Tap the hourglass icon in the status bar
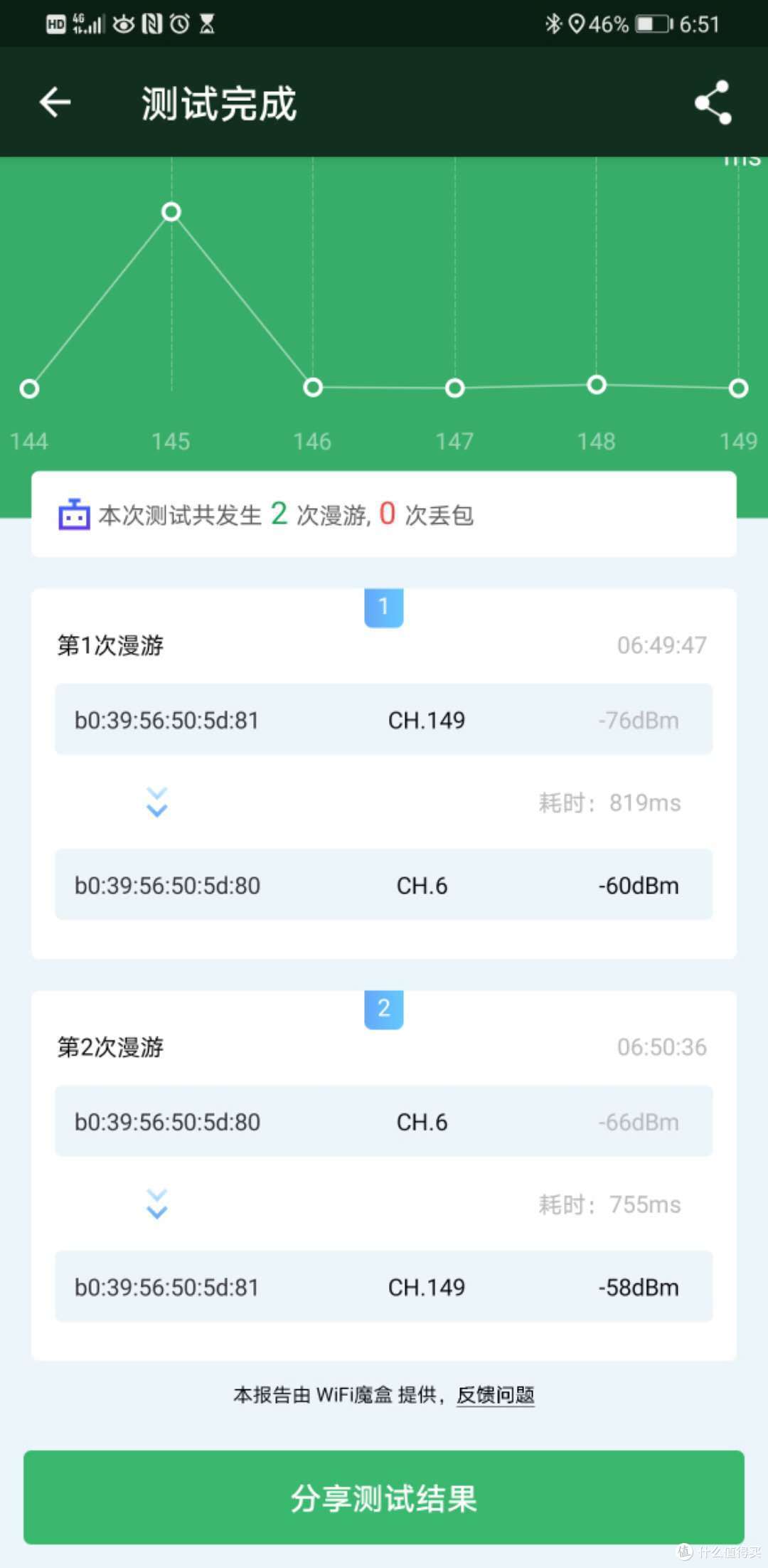768x1568 pixels. 208,23
